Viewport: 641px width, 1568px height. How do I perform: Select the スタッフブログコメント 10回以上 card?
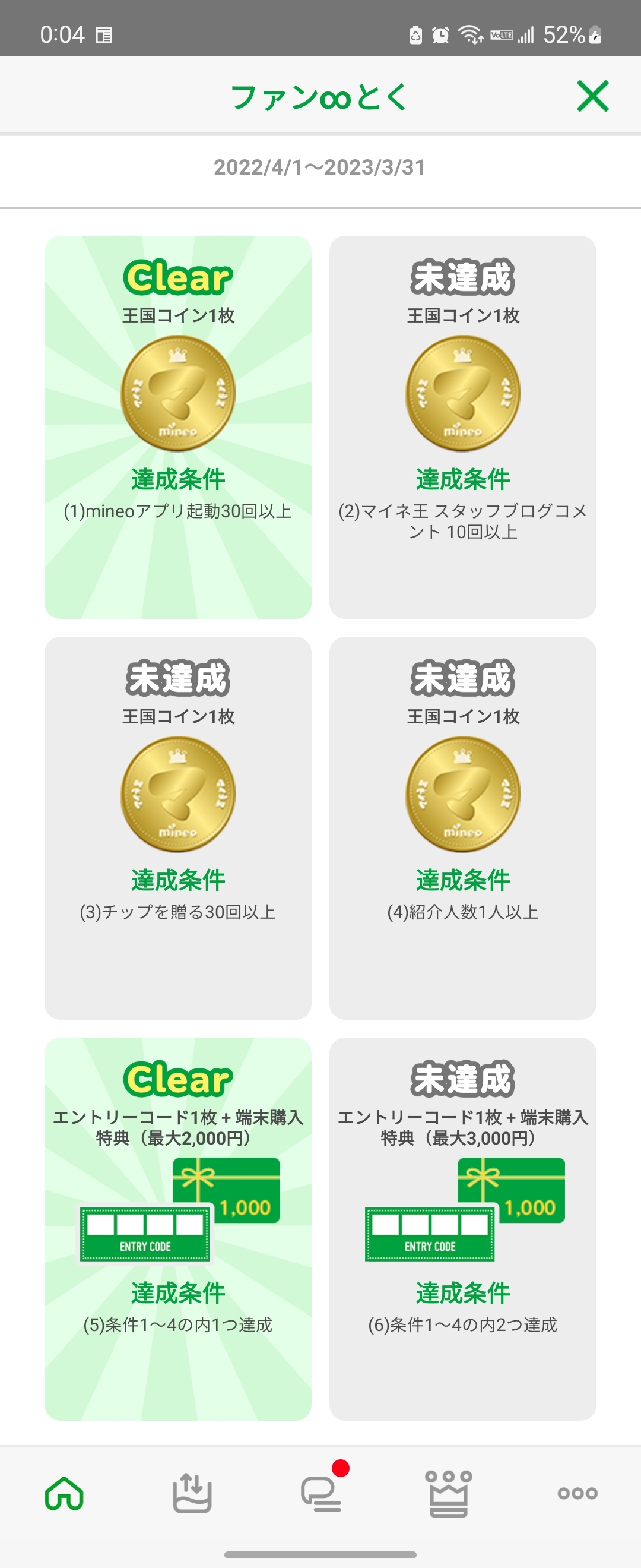pos(462,426)
